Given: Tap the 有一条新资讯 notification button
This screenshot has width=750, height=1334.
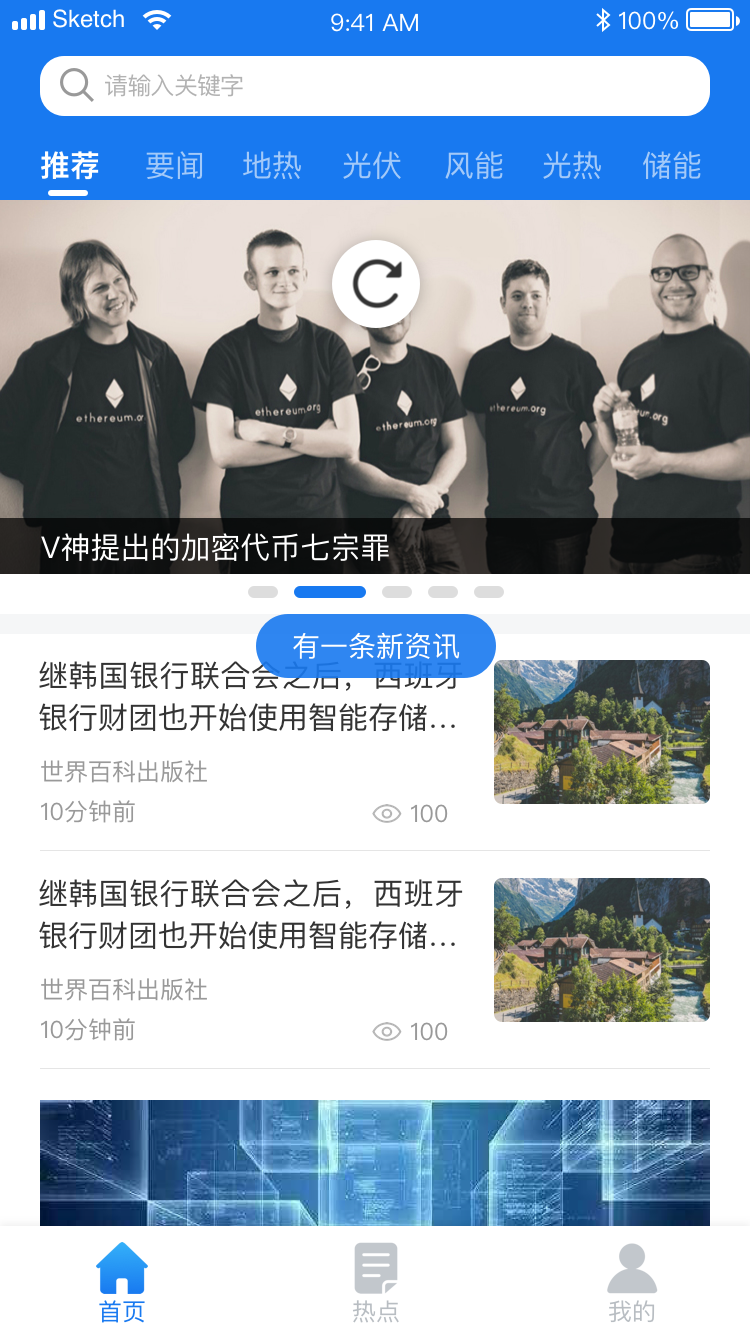Looking at the screenshot, I should click(376, 646).
